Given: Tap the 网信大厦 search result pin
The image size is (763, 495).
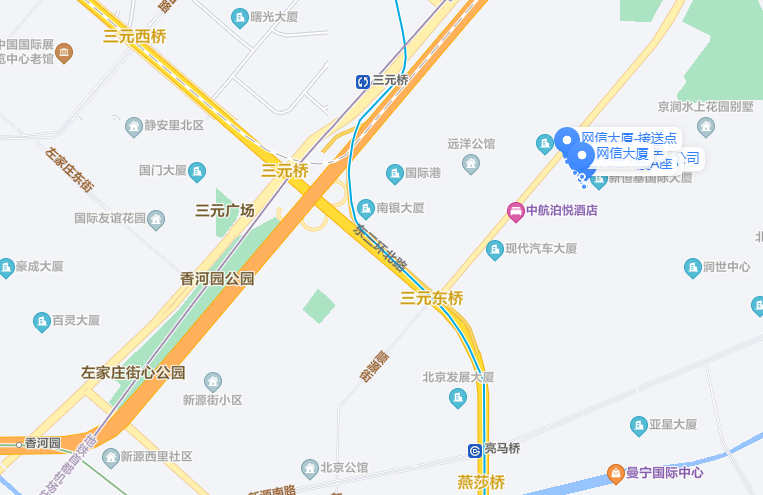Looking at the screenshot, I should click(581, 157).
